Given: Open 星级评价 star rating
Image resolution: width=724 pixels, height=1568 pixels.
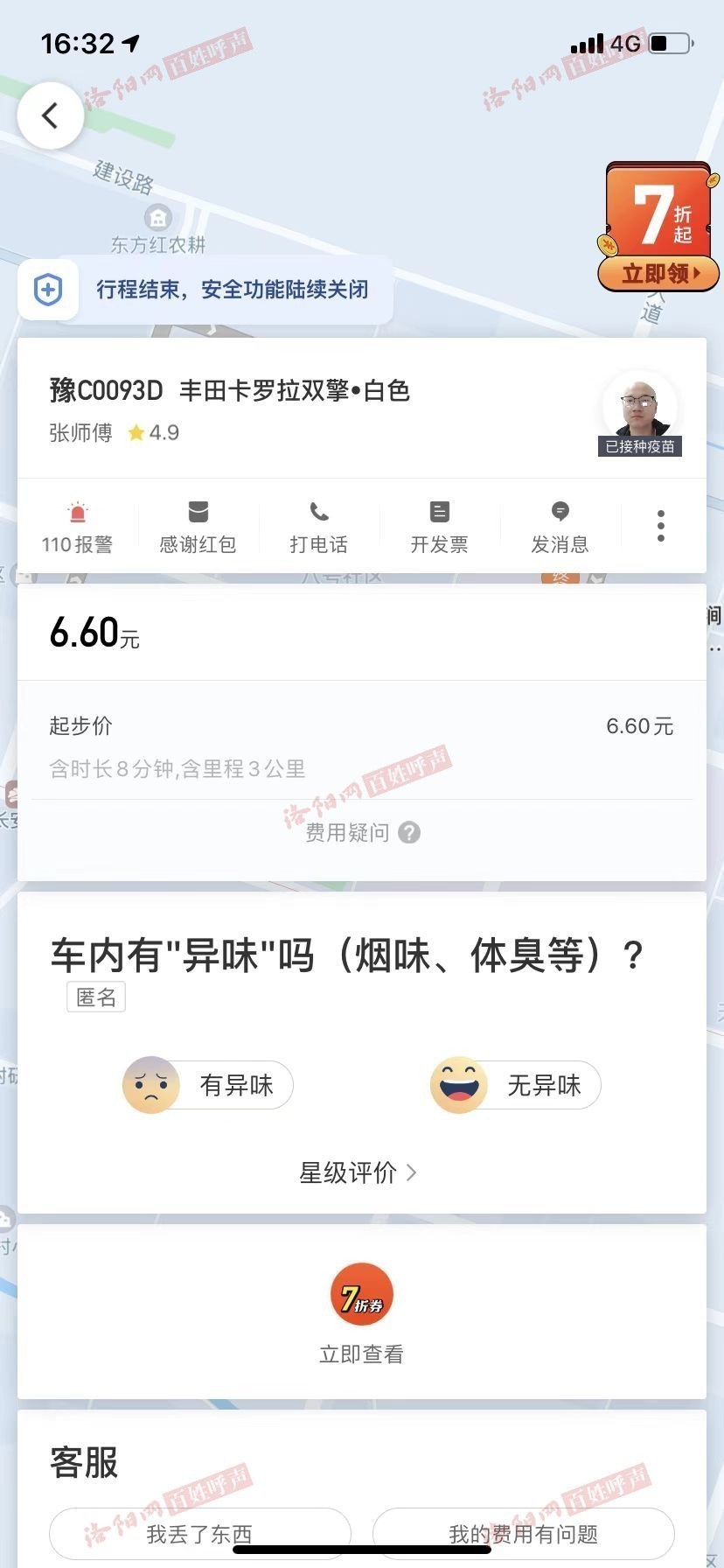Looking at the screenshot, I should [359, 1172].
